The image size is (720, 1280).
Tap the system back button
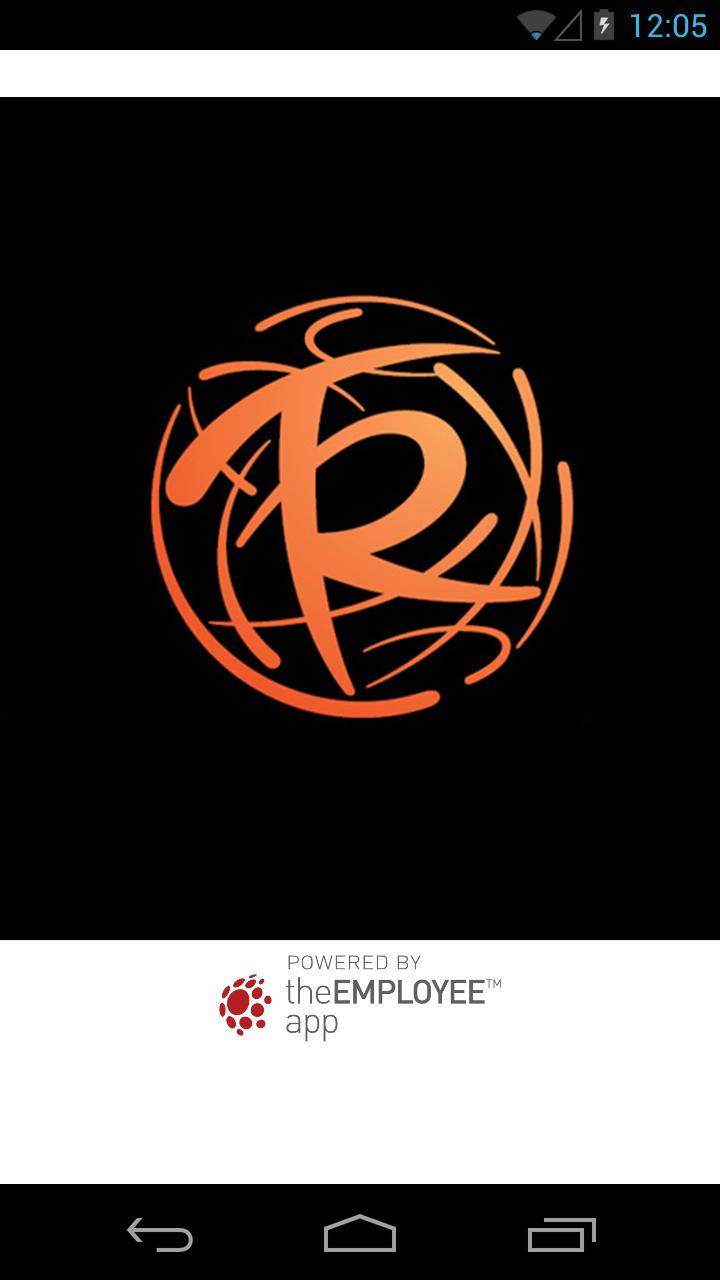[160, 1233]
